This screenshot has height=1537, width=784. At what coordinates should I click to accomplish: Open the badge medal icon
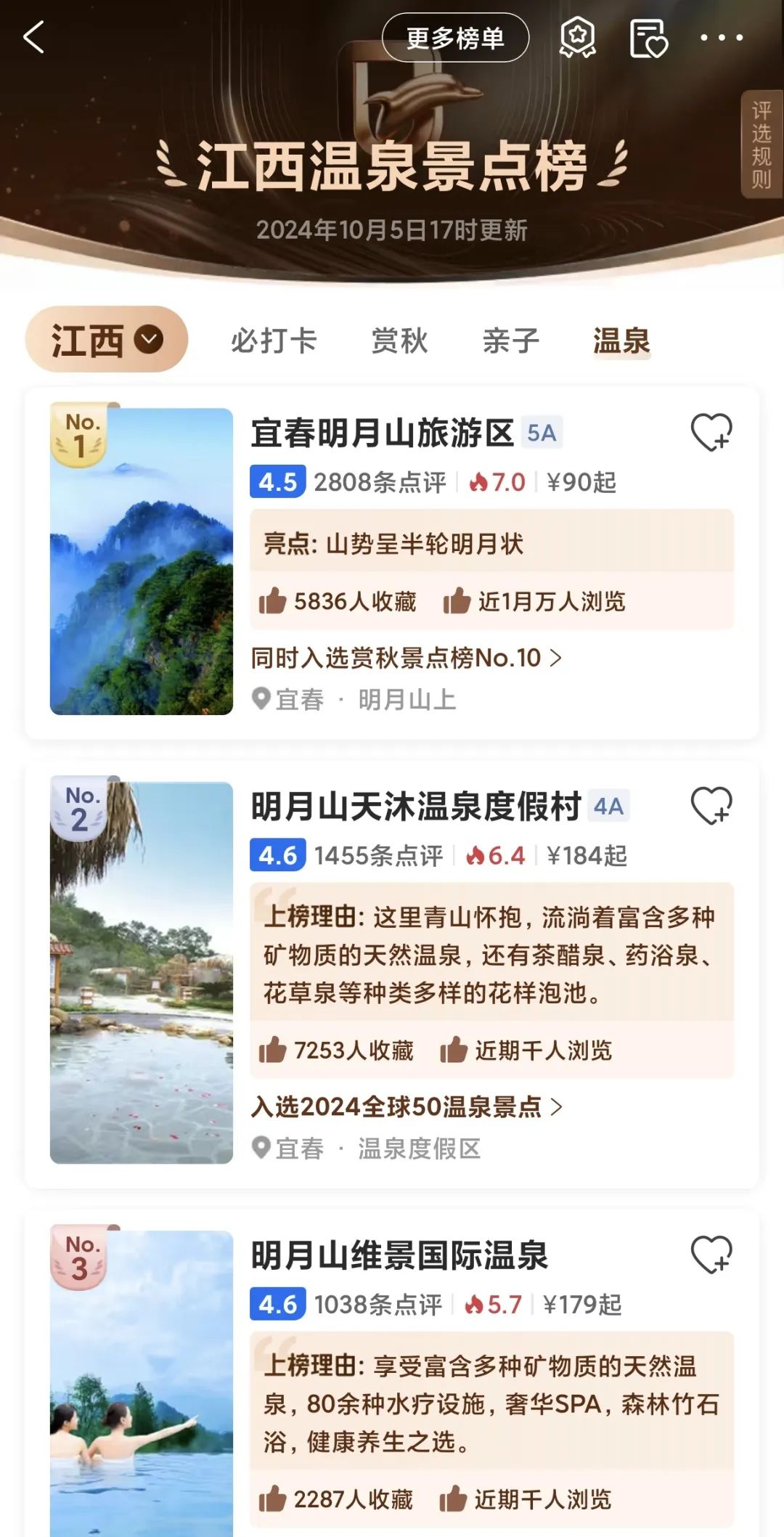point(577,38)
